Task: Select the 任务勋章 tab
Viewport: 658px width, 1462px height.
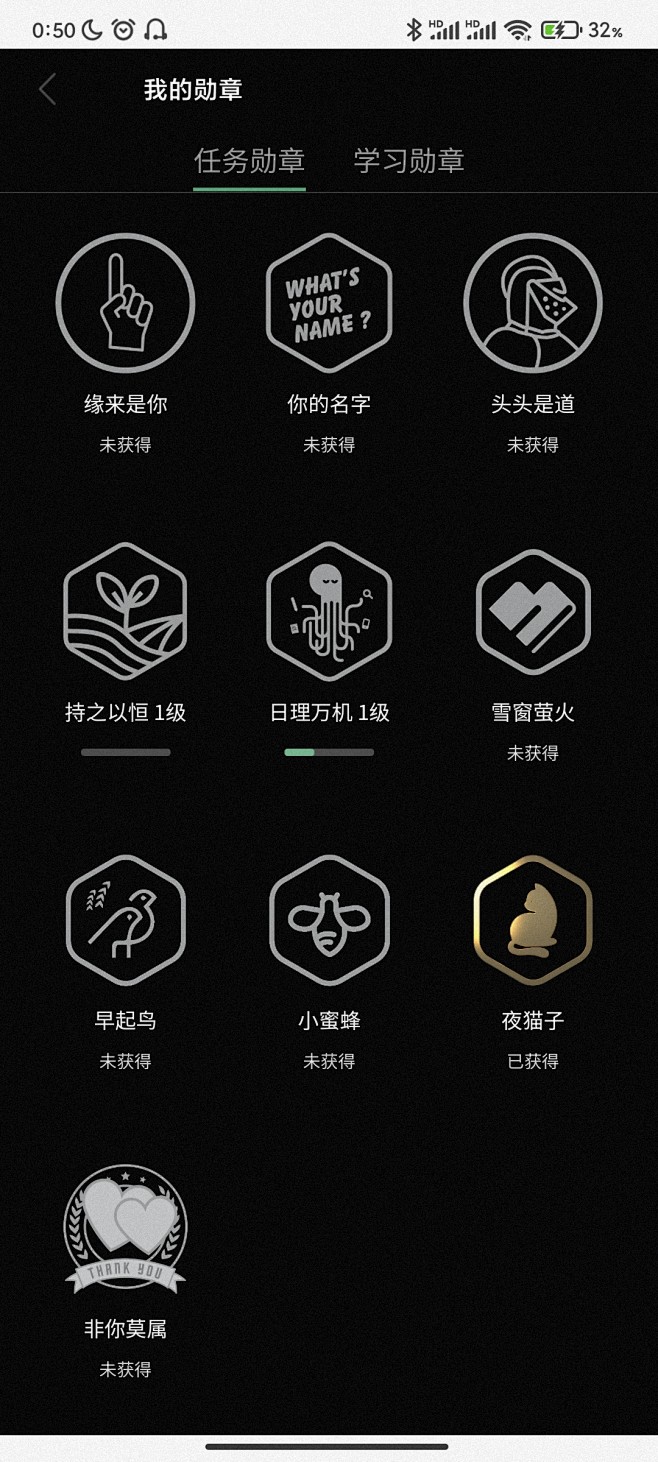Action: tap(249, 161)
